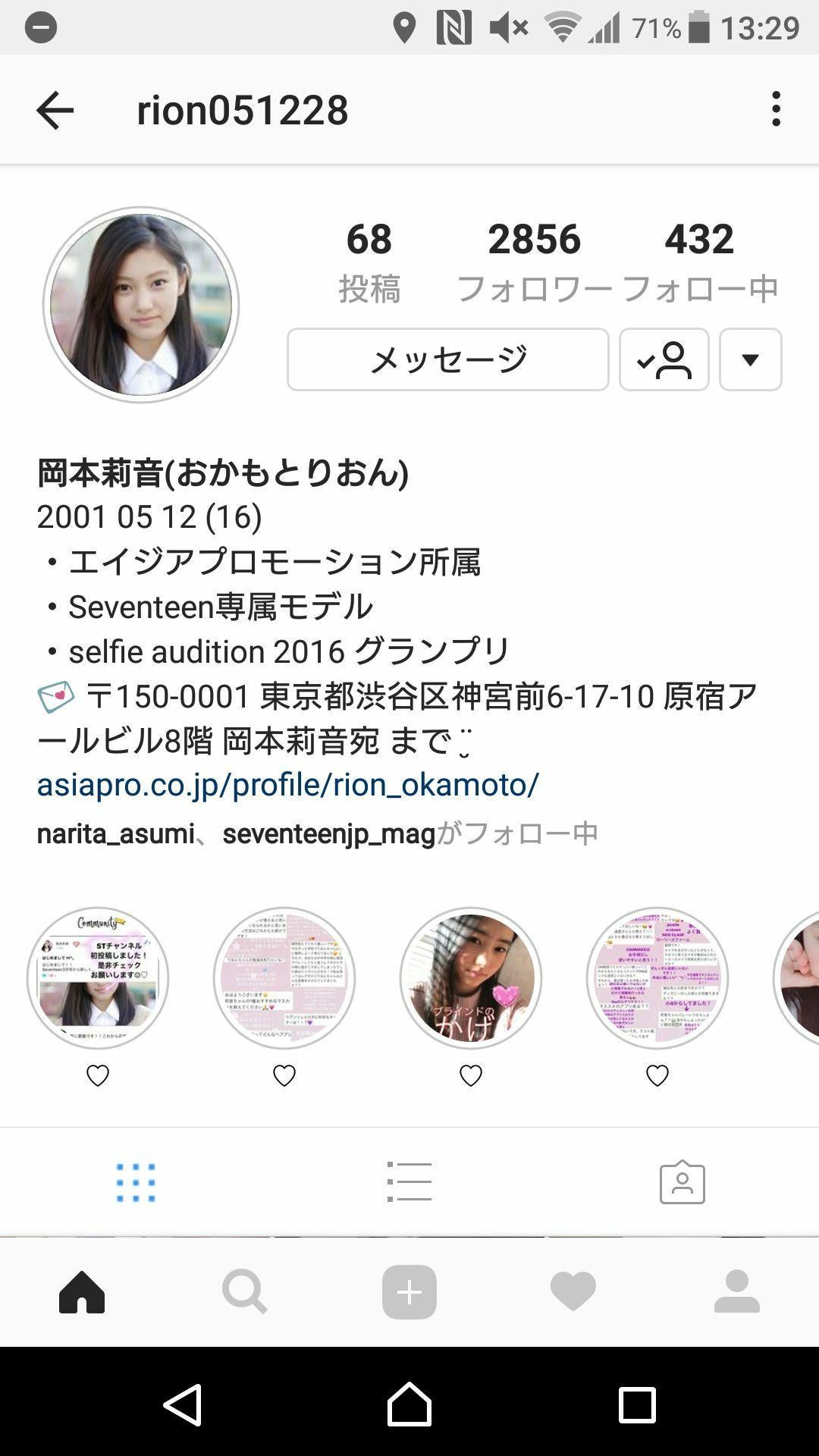
Task: Create a new post with plus
Action: point(409,1291)
